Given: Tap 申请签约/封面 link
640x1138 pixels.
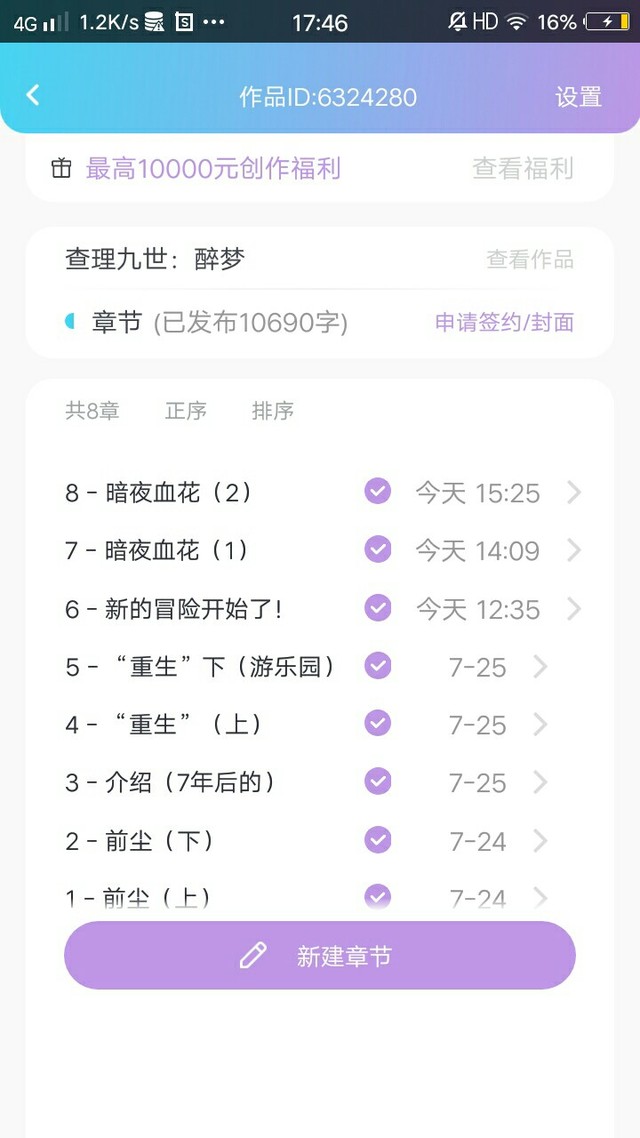Looking at the screenshot, I should 504,322.
